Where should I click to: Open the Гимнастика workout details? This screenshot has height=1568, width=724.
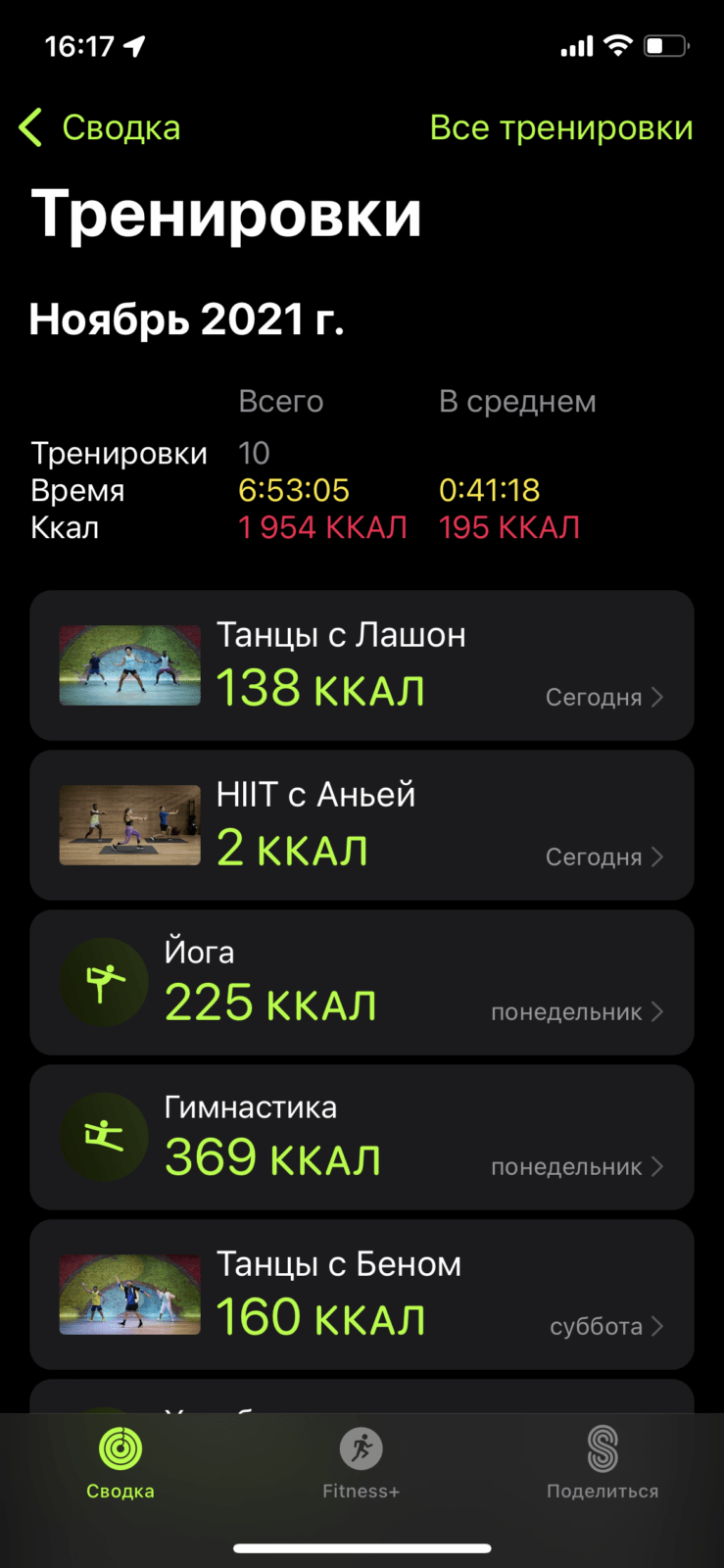(x=362, y=1137)
